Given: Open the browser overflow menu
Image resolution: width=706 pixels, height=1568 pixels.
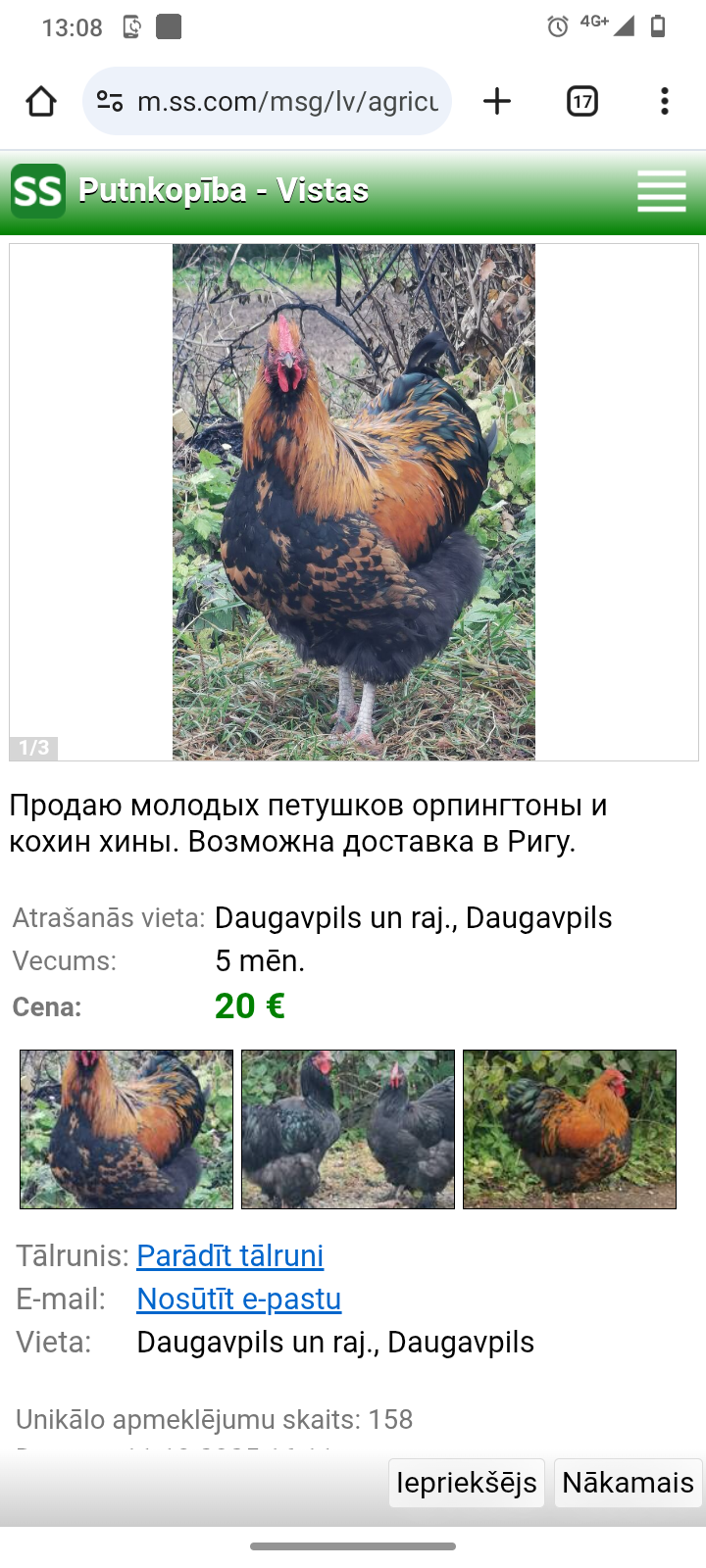Looking at the screenshot, I should [665, 101].
